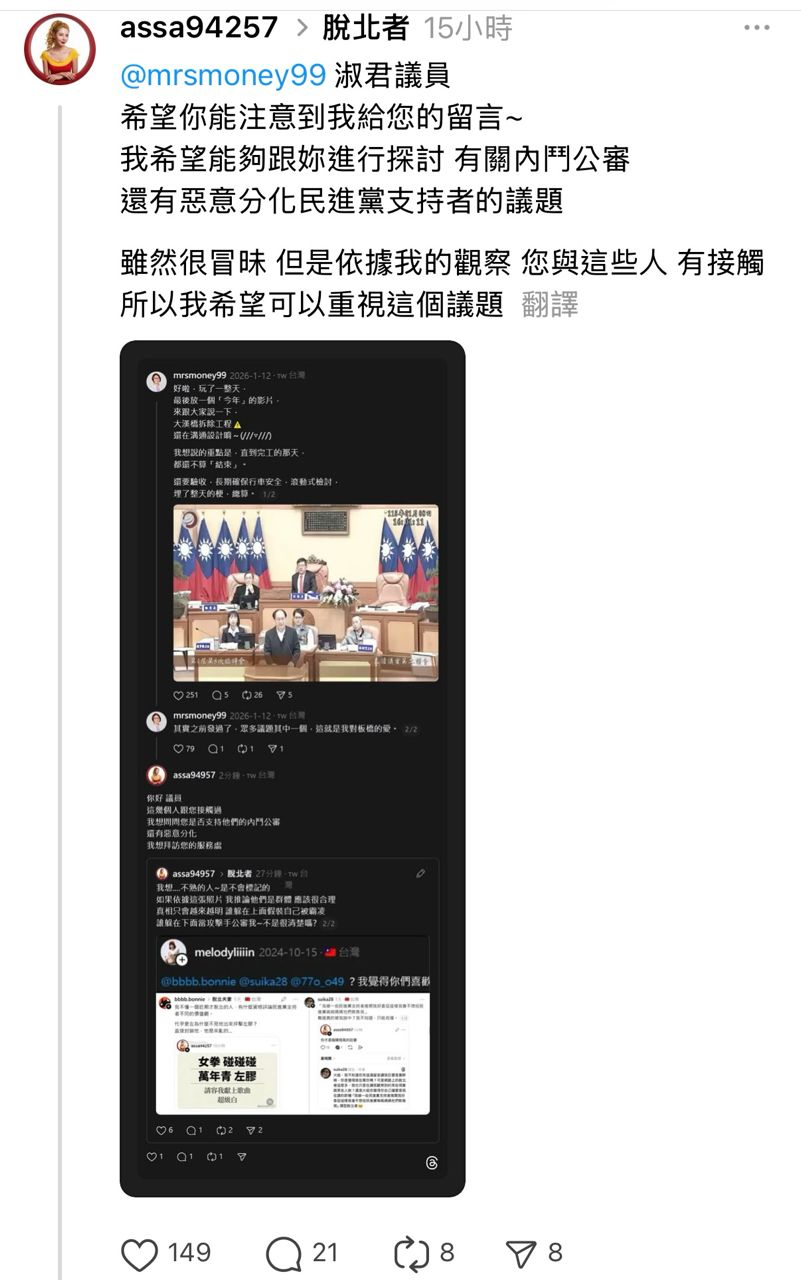Screen dimensions: 801x1280
Task: Repost this thread with 8 reposts
Action: coord(412,1252)
